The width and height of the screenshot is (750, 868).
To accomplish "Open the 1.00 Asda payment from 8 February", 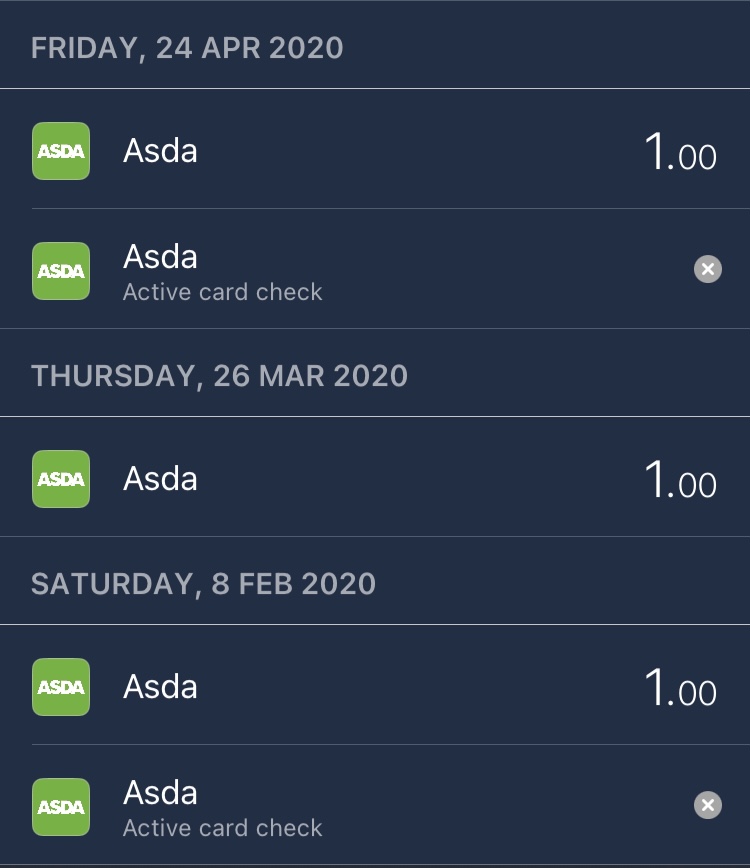I will coord(375,687).
